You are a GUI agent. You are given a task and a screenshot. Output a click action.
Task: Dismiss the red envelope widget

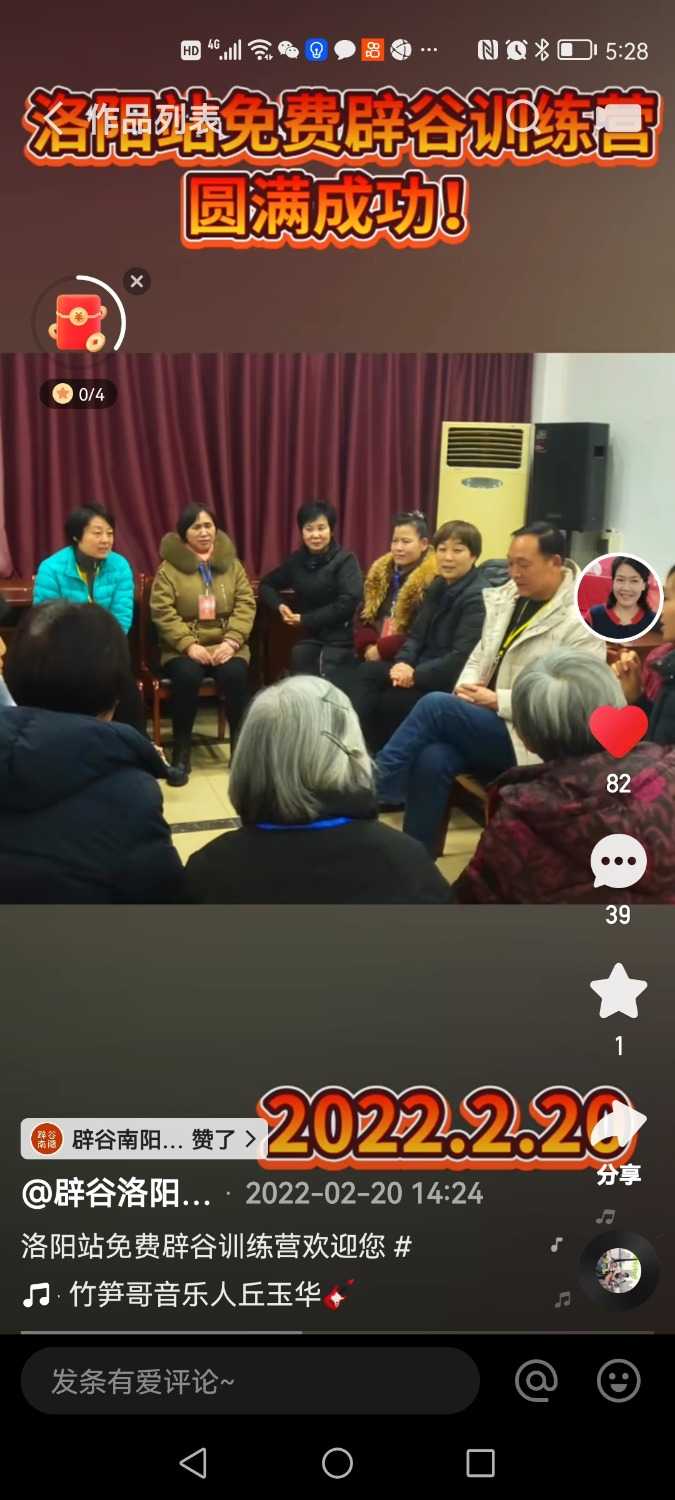pyautogui.click(x=137, y=281)
